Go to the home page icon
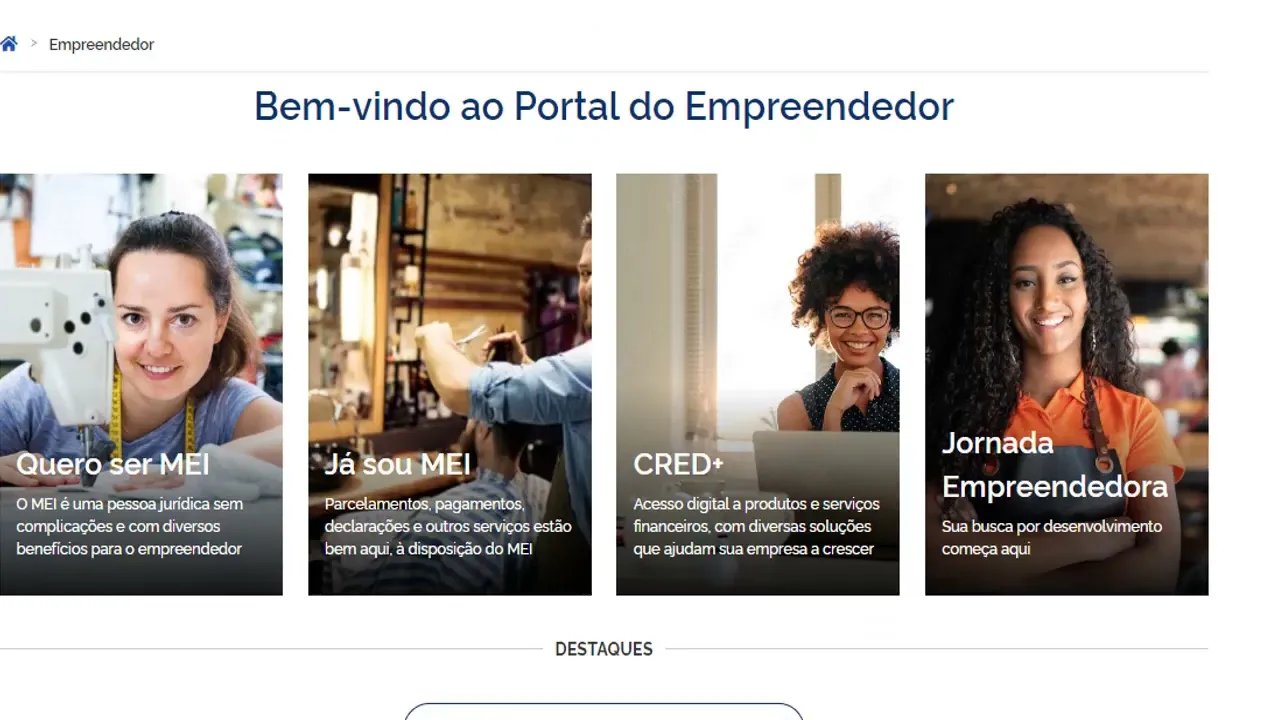Image resolution: width=1280 pixels, height=720 pixels. 9,44
